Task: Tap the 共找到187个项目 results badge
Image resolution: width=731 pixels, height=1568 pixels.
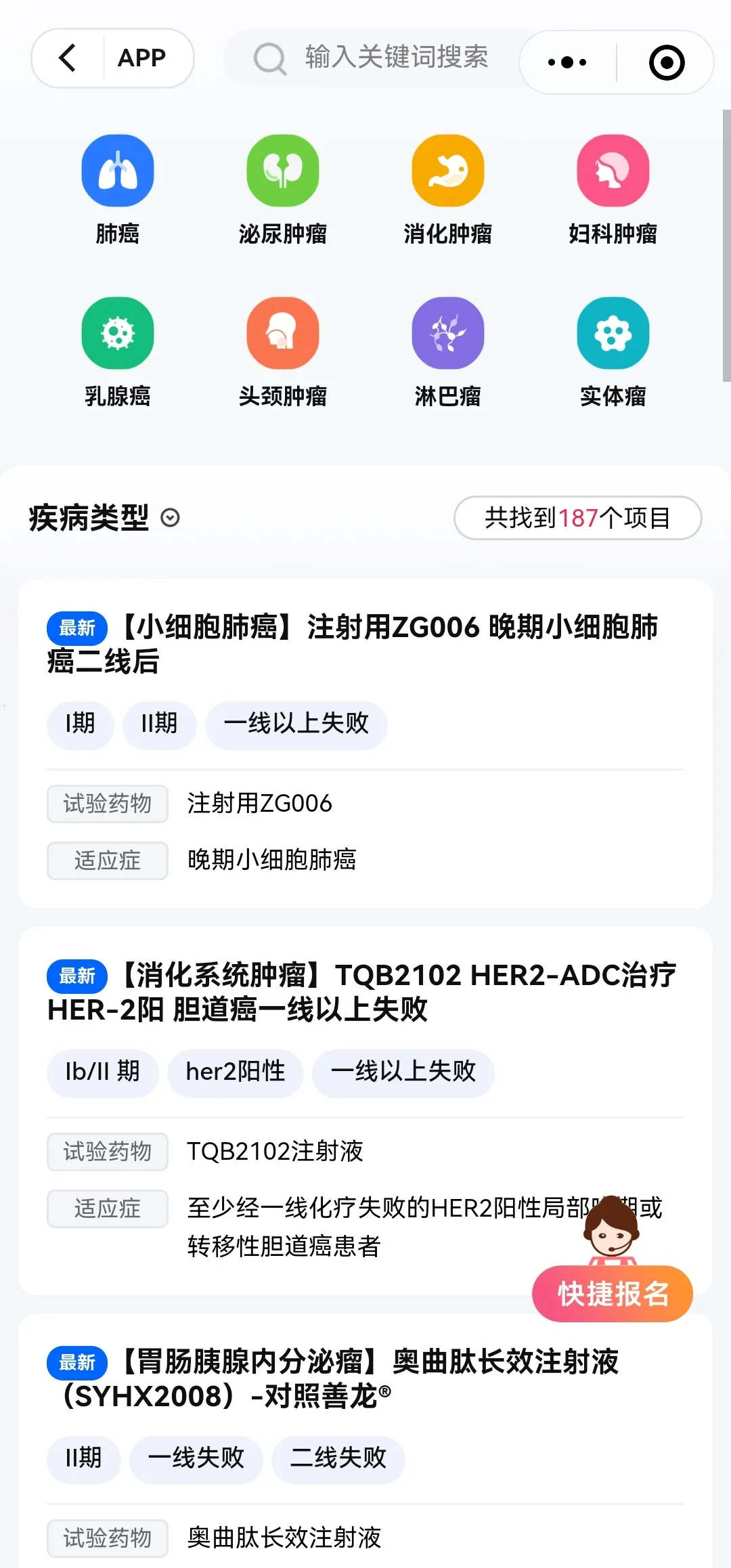Action: 577,518
